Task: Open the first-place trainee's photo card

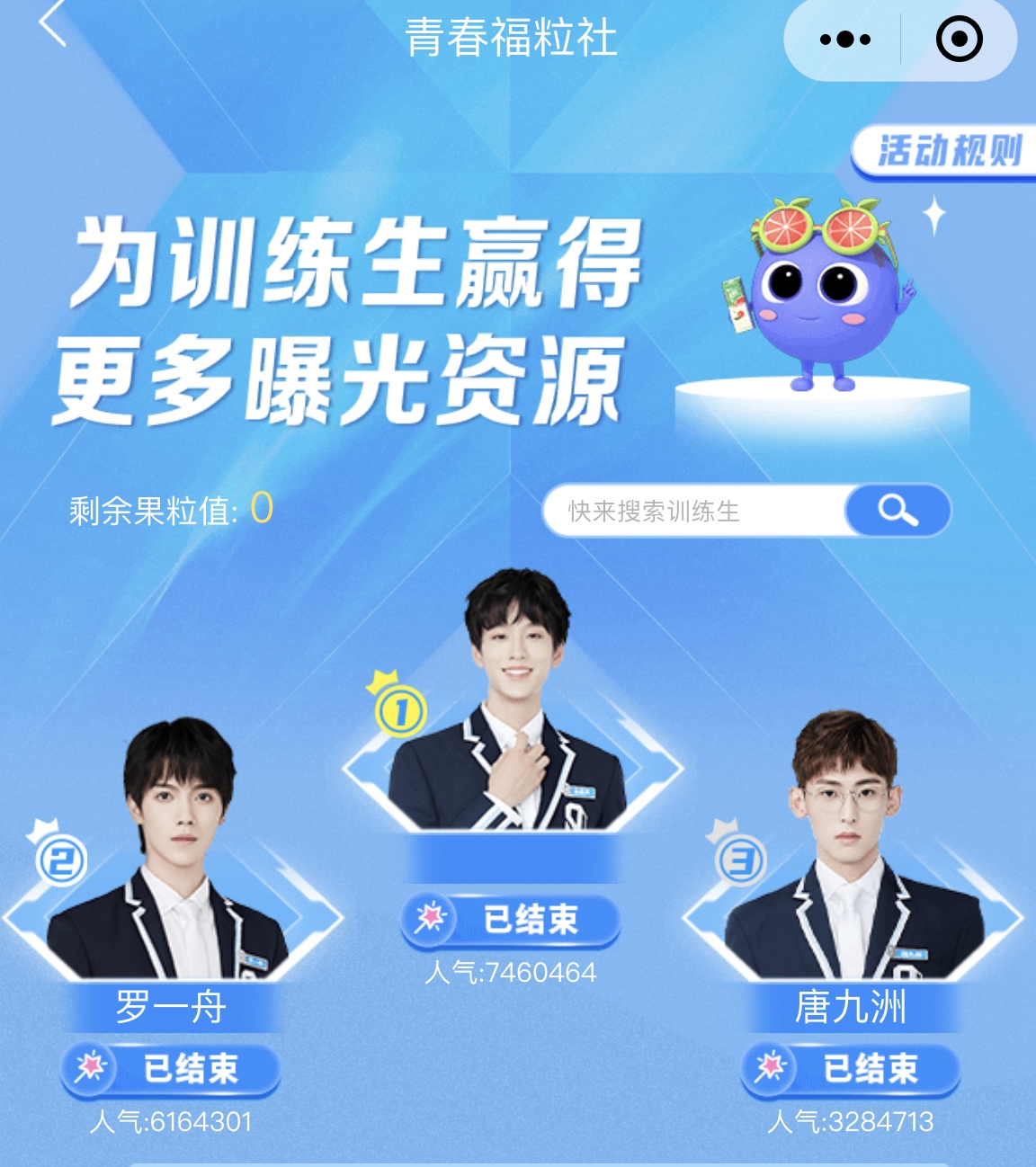Action: 514,719
